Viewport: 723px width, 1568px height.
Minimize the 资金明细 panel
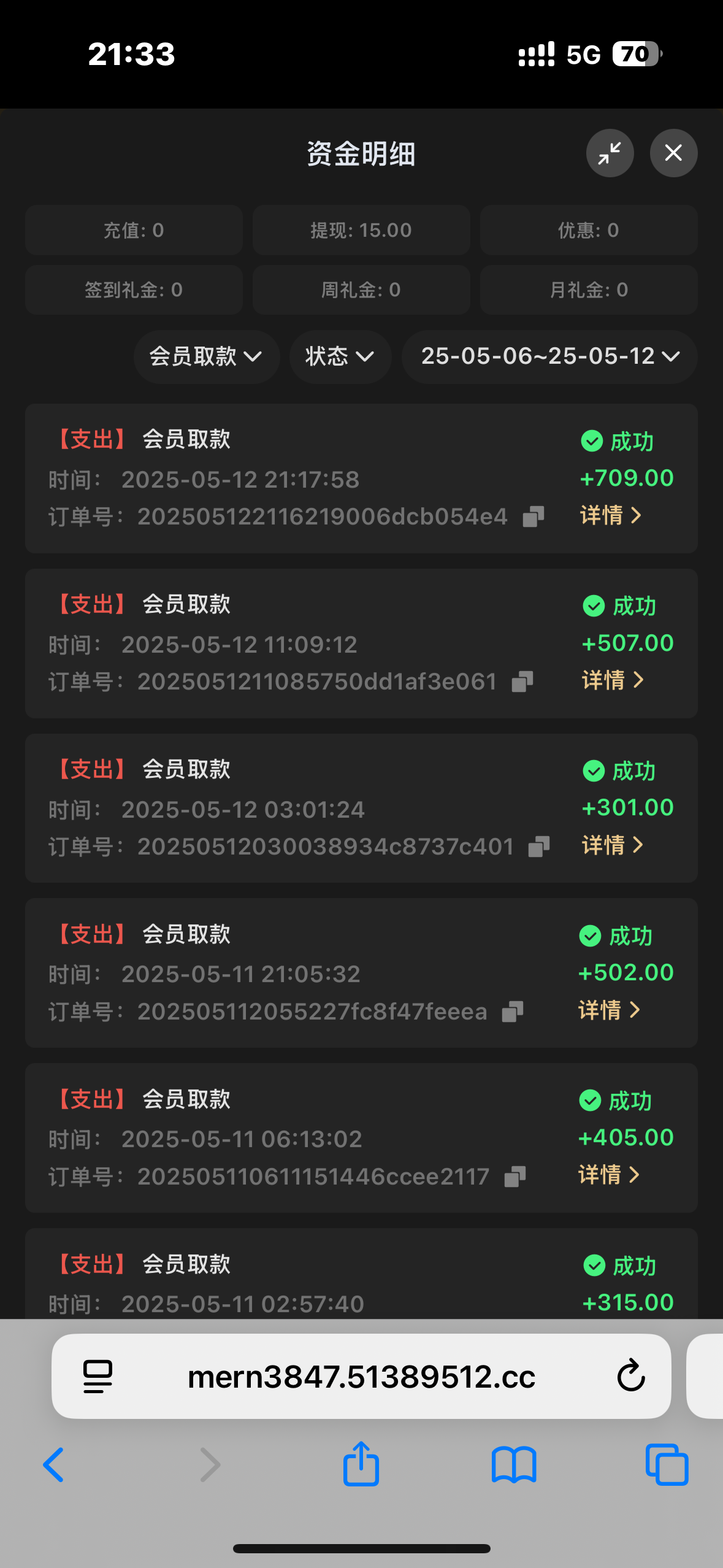[x=610, y=153]
